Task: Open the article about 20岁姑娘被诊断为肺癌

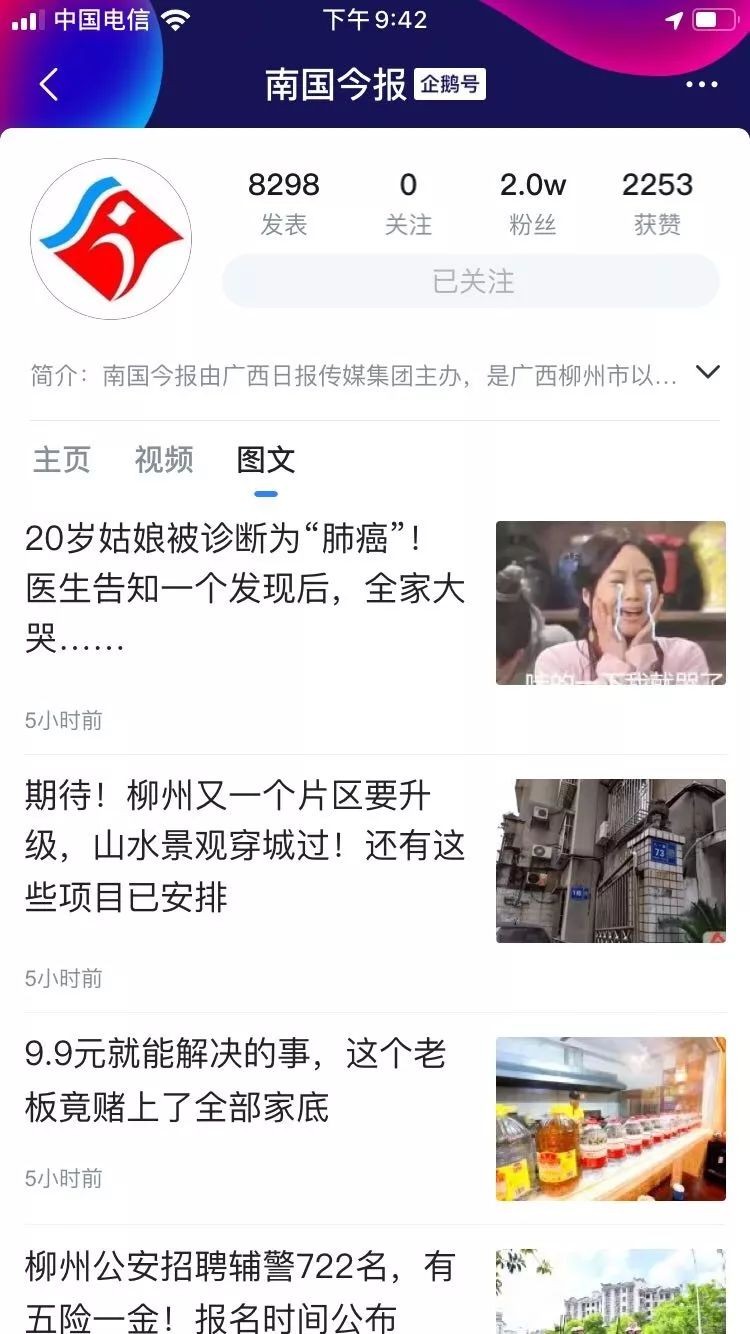Action: pyautogui.click(x=245, y=590)
